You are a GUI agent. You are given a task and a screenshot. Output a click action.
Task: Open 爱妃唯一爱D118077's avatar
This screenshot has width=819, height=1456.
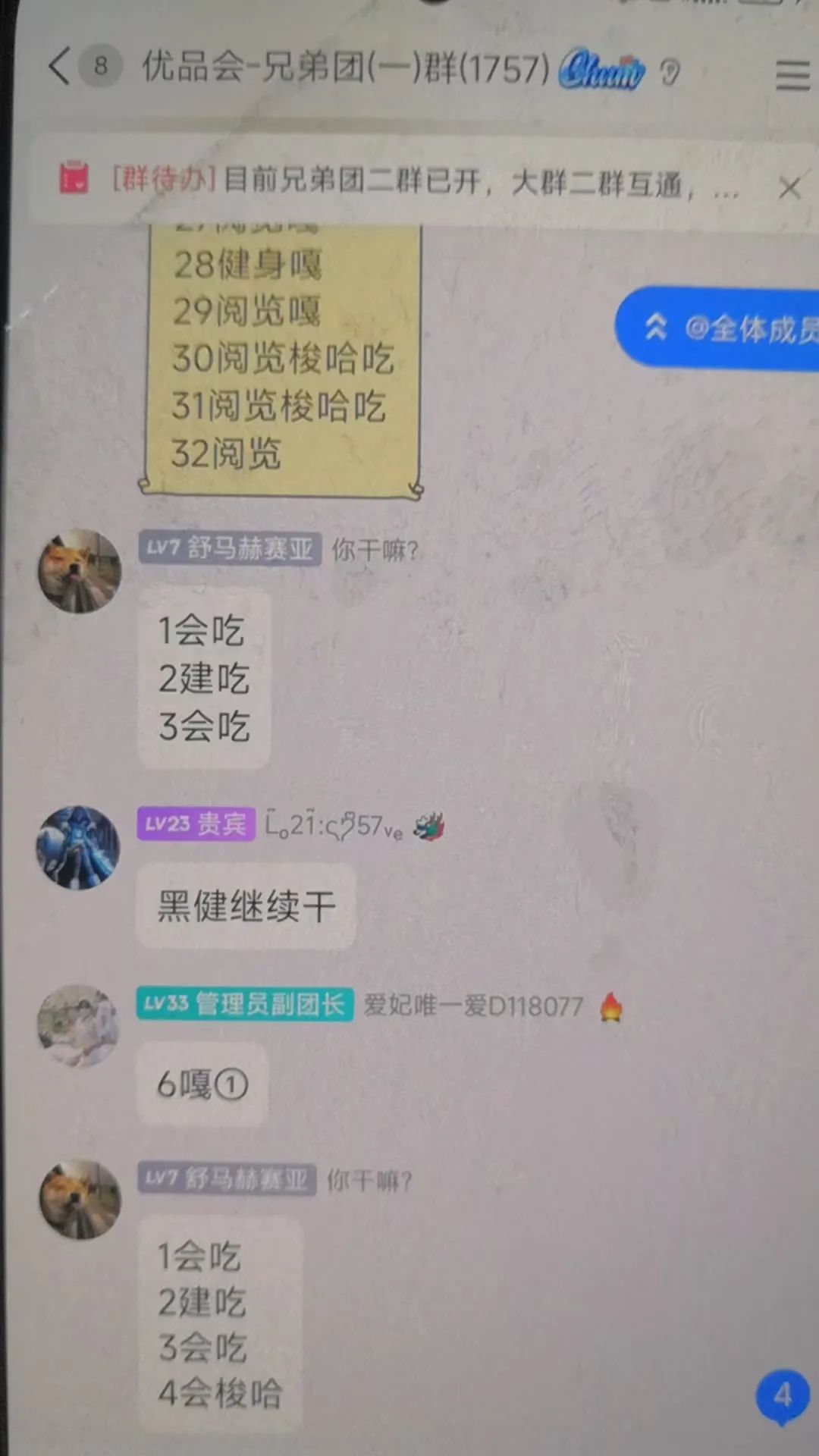(78, 1025)
